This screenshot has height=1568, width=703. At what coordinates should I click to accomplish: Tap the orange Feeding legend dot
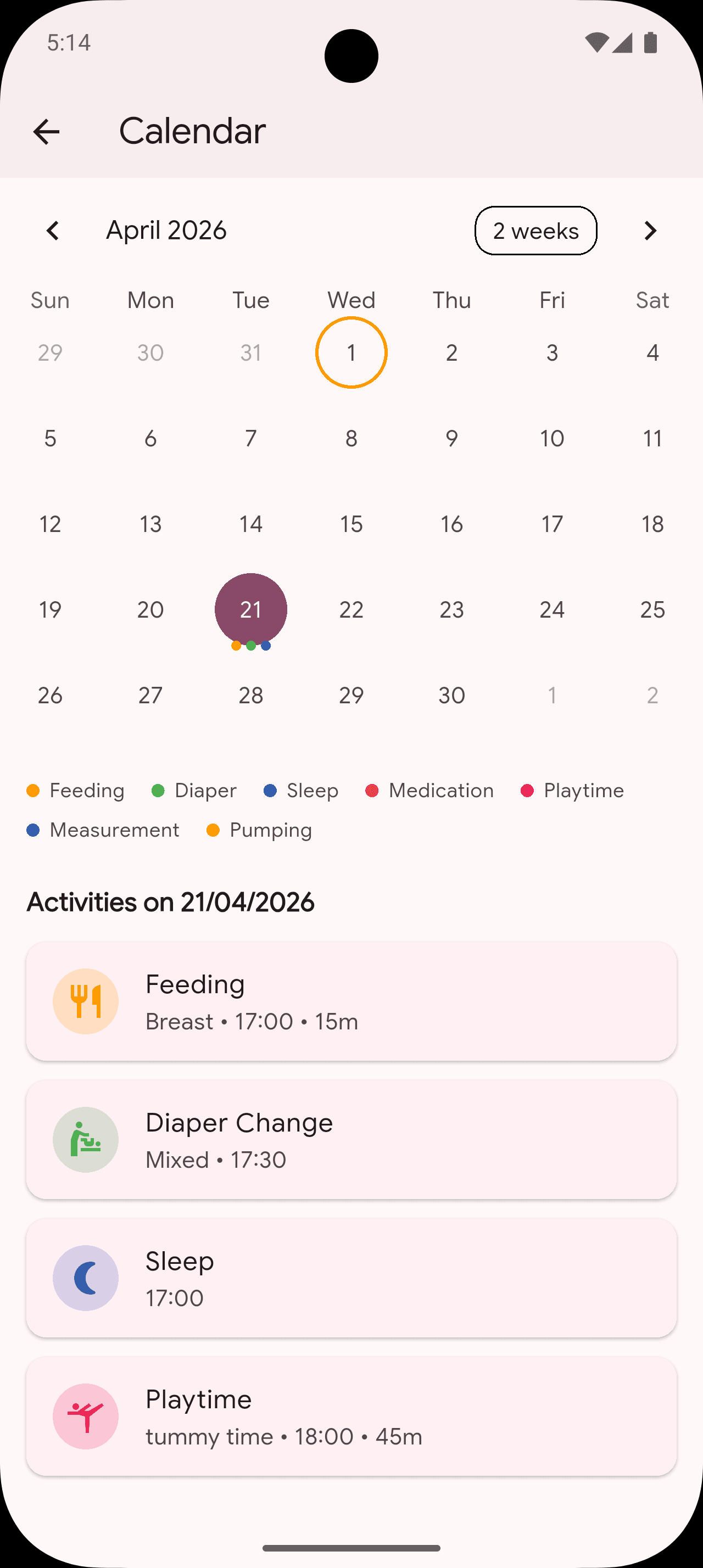point(32,790)
